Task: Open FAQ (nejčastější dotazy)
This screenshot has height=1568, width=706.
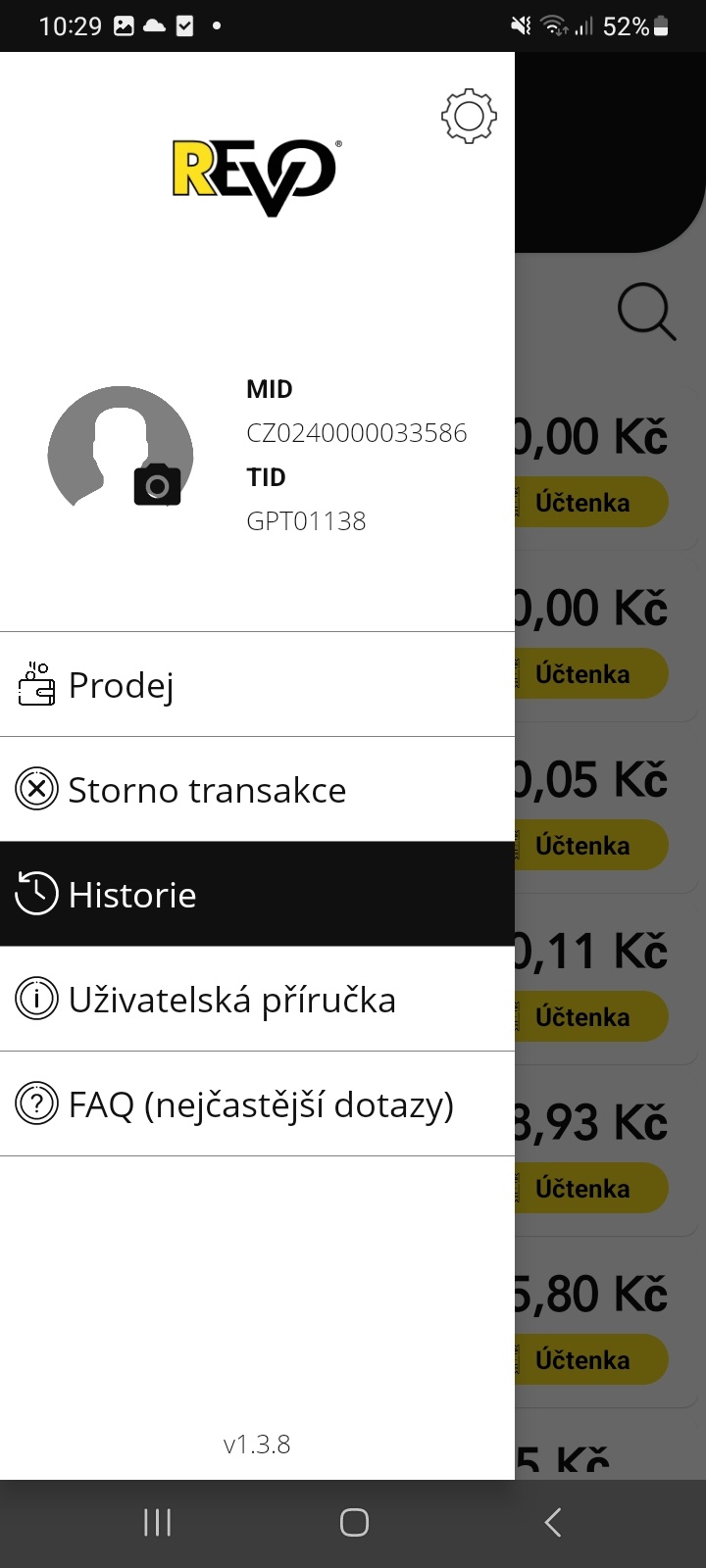Action: click(257, 1103)
